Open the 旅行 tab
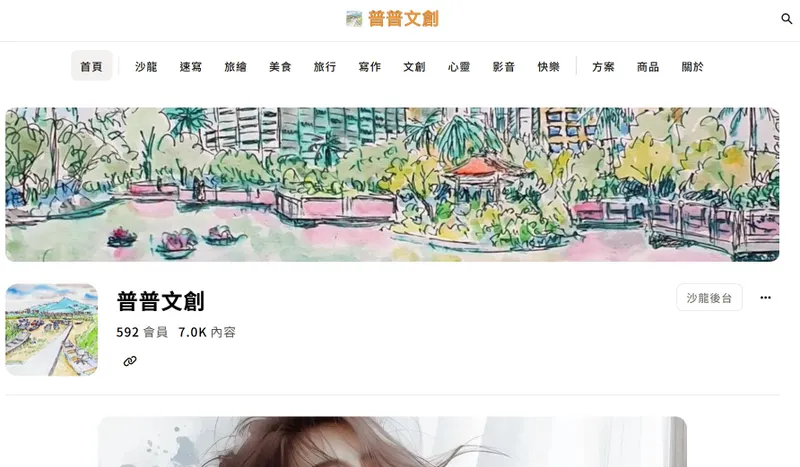Image resolution: width=800 pixels, height=467 pixels. tap(325, 67)
